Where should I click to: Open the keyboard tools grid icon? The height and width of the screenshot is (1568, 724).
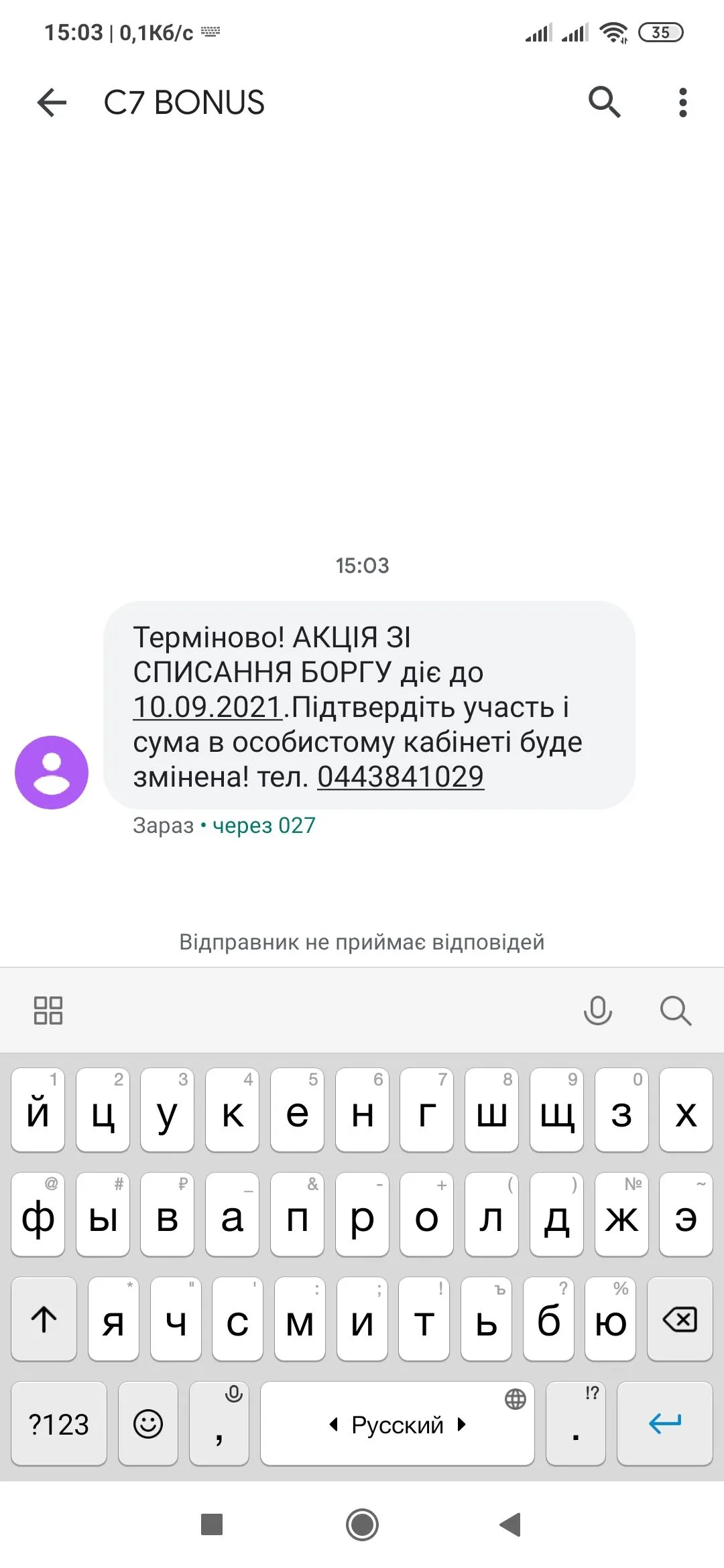(48, 1010)
